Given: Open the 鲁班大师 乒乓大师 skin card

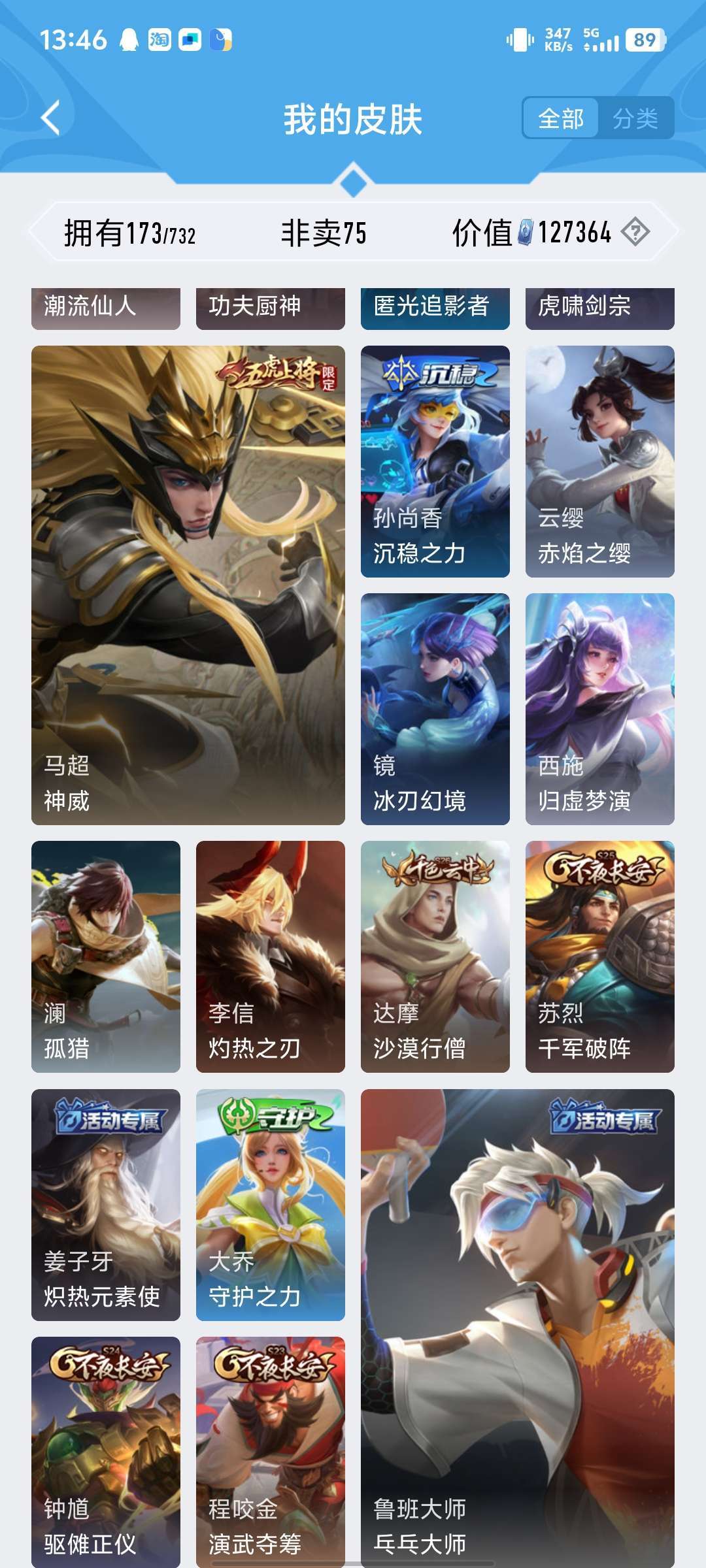Looking at the screenshot, I should (x=518, y=1328).
